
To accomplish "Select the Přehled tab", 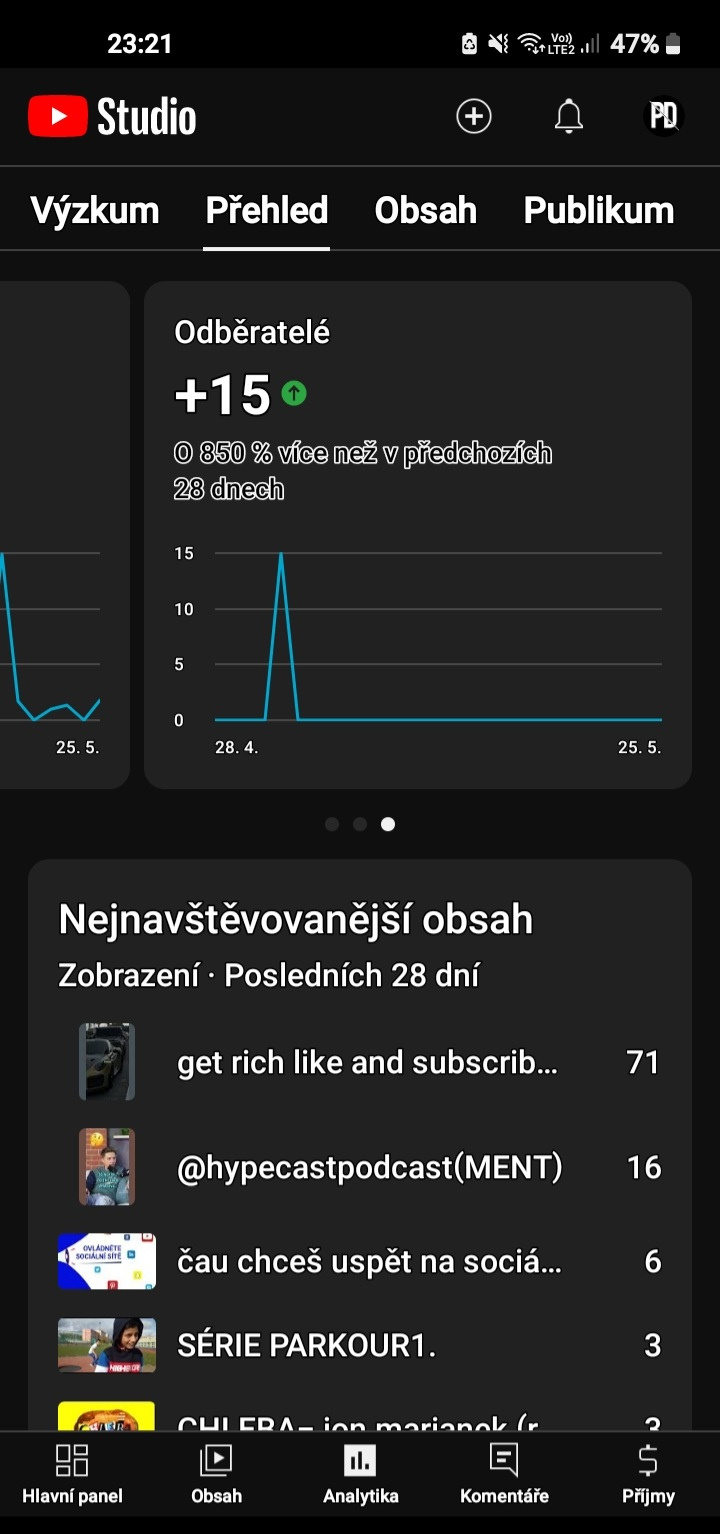I will point(267,210).
